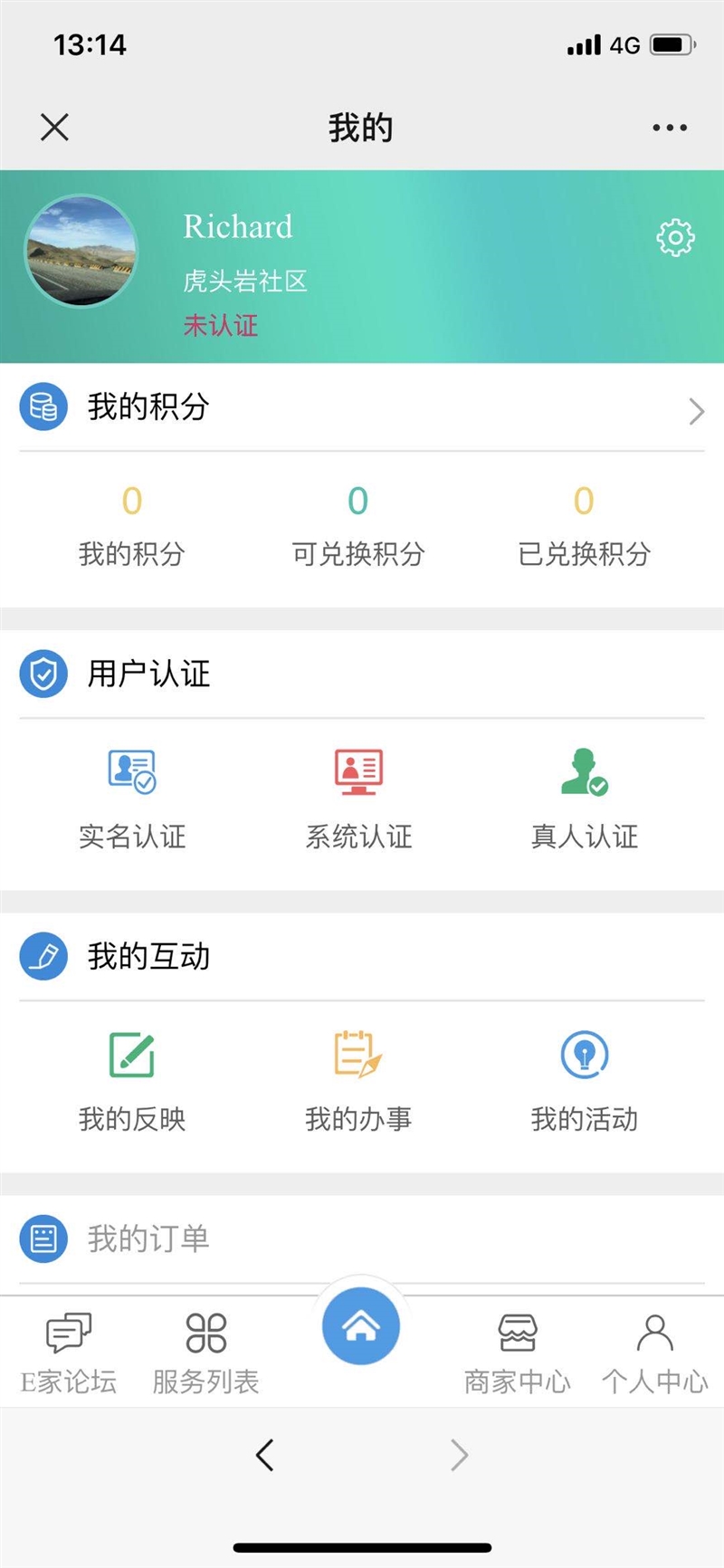The width and height of the screenshot is (724, 1568).
Task: Tap Richard's profile avatar photo
Action: [x=81, y=253]
